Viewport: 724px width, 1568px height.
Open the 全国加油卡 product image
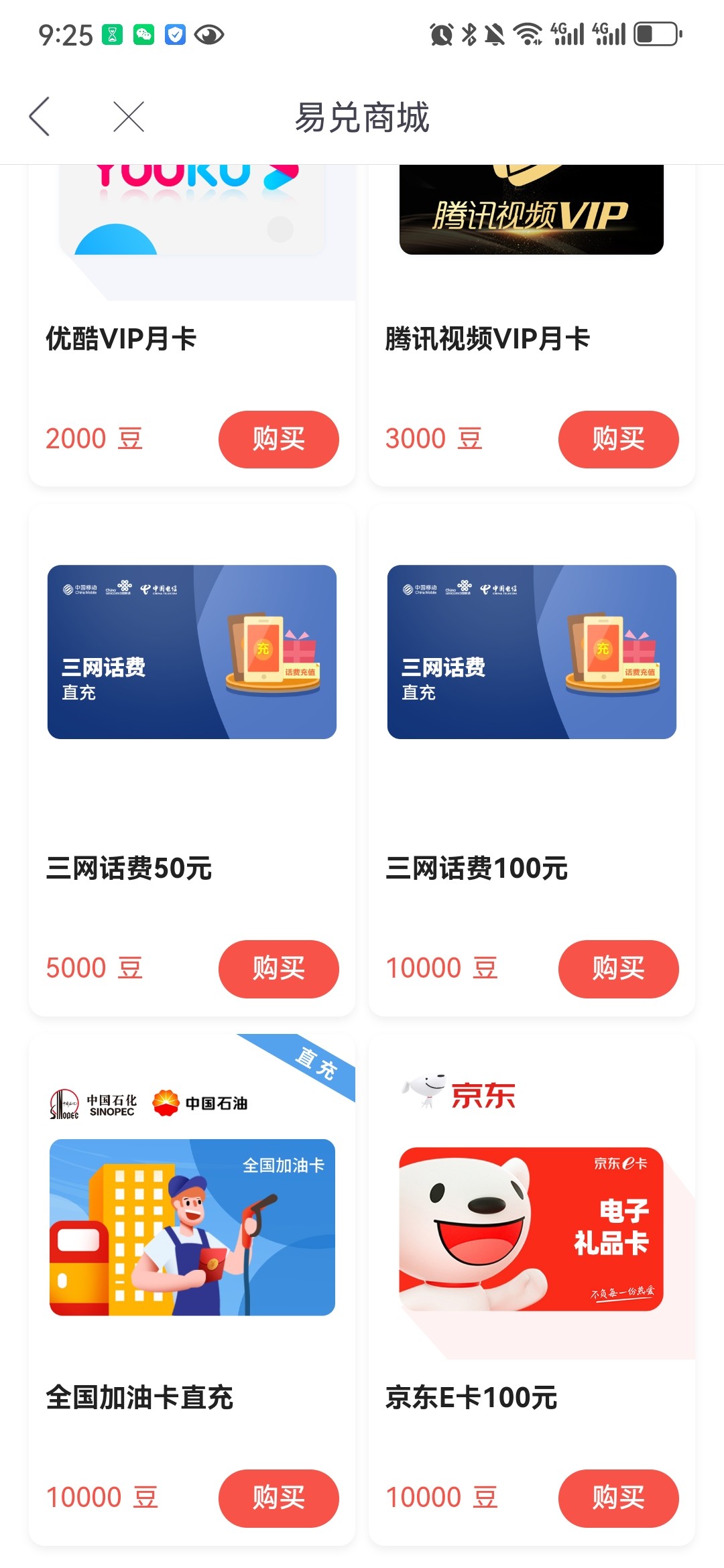[x=192, y=1227]
